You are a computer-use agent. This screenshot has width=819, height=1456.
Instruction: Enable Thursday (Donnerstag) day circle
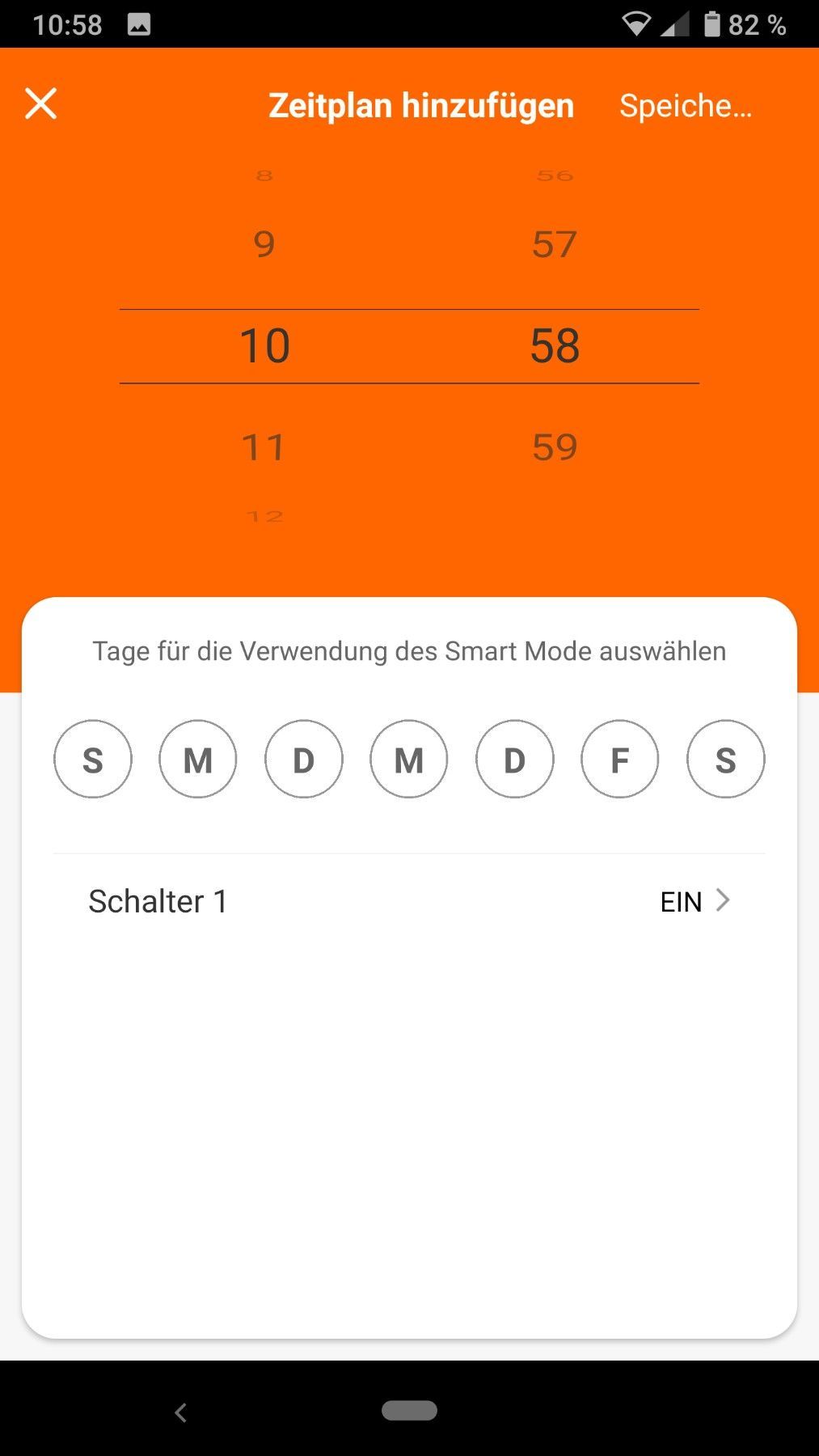(515, 760)
